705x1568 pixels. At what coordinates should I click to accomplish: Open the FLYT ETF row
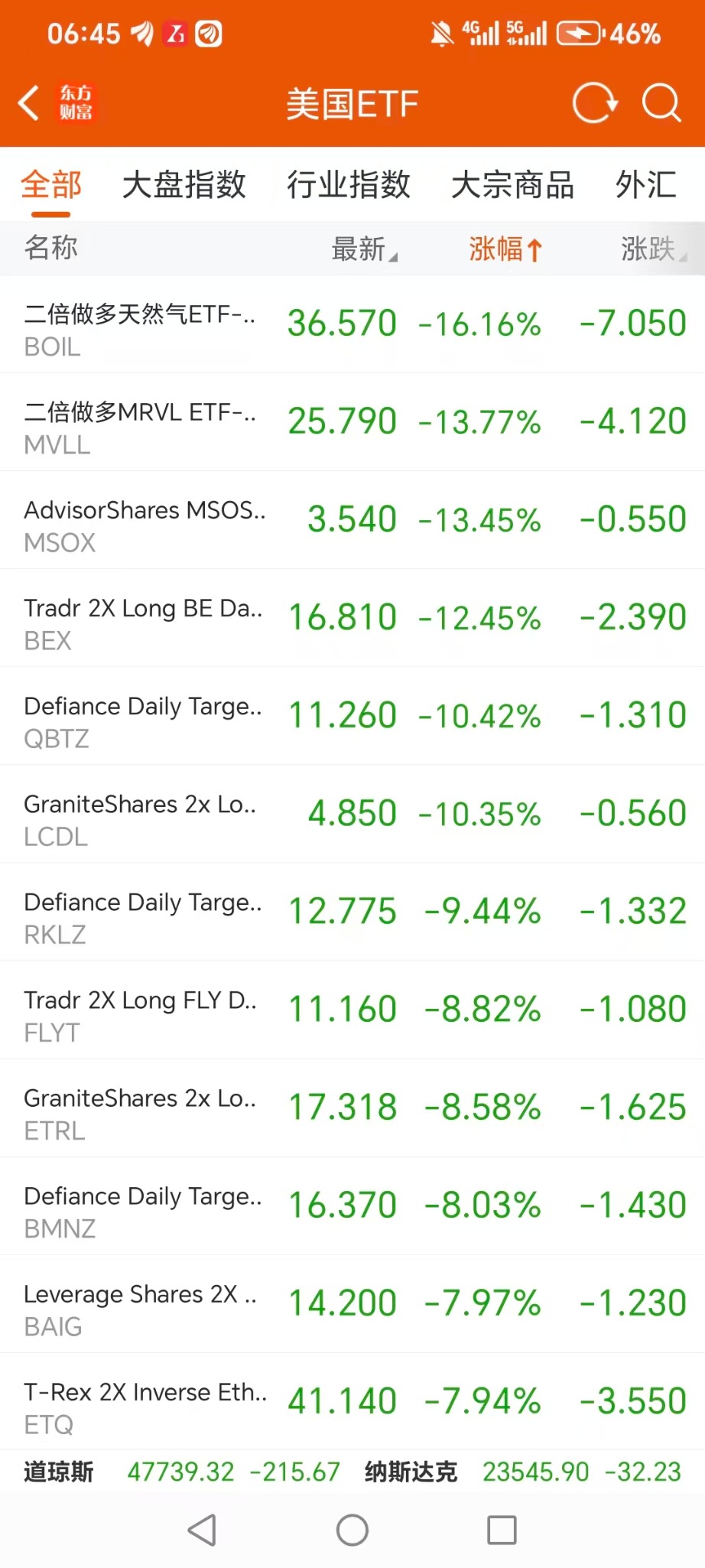point(352,1010)
